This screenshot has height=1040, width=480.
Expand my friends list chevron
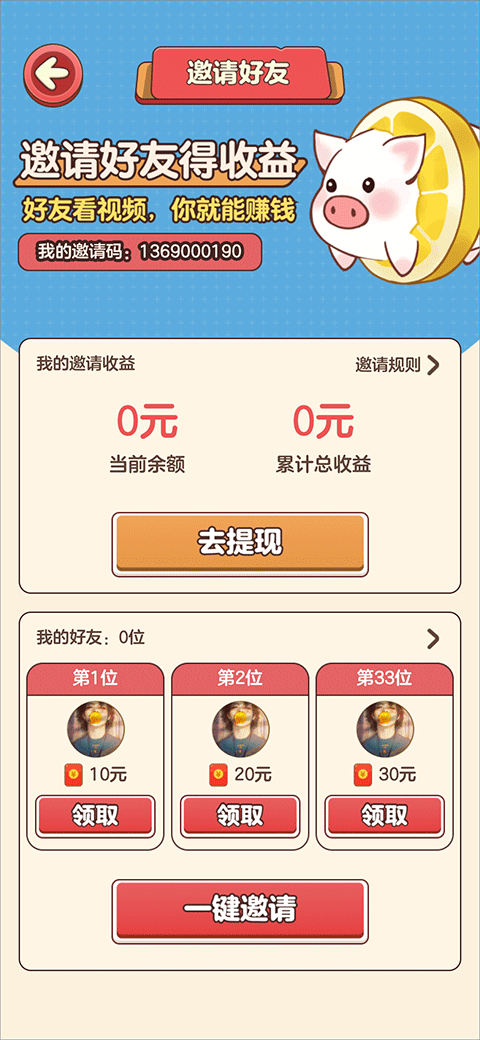[432, 639]
